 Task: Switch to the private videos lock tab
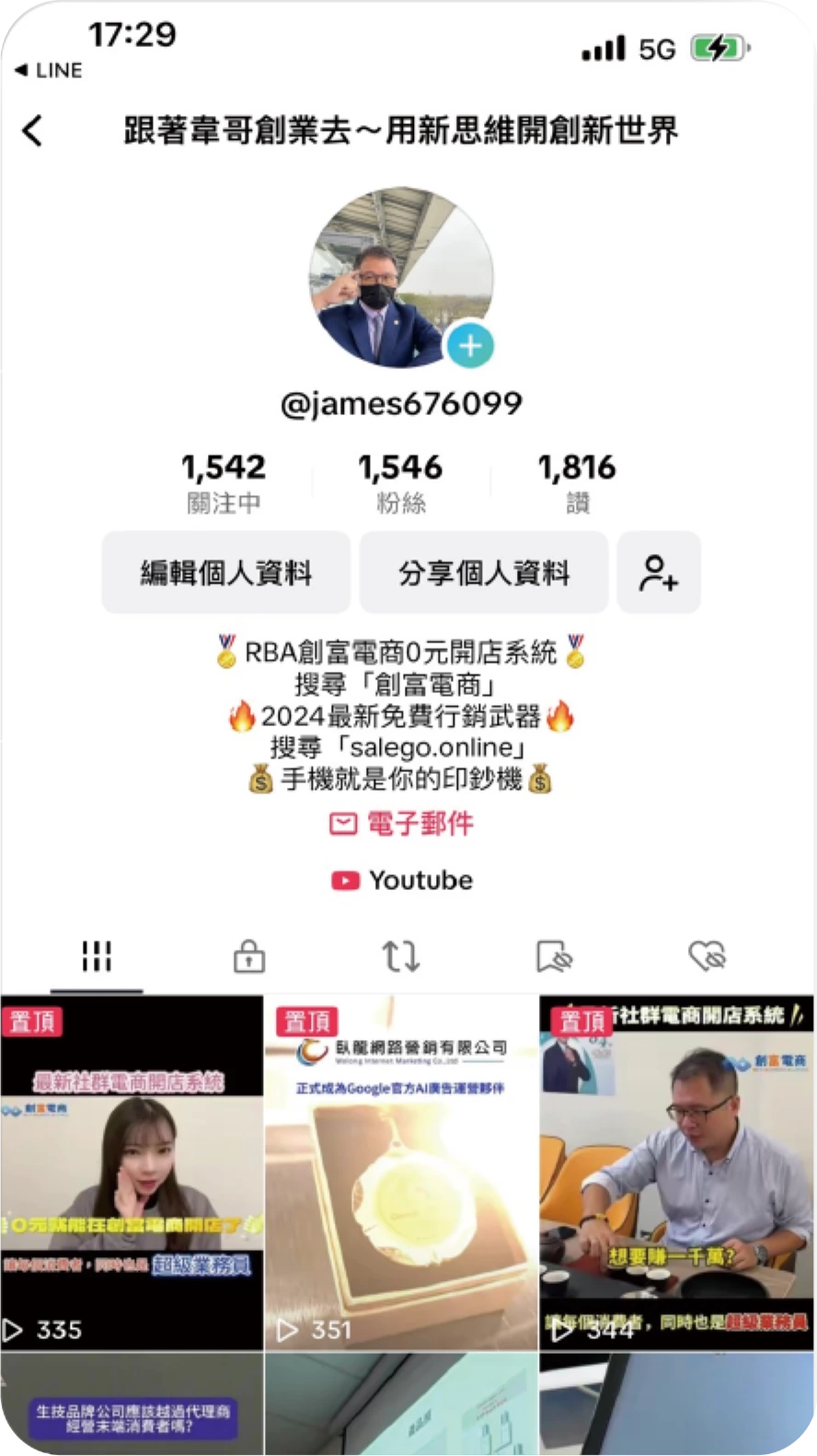pos(249,956)
